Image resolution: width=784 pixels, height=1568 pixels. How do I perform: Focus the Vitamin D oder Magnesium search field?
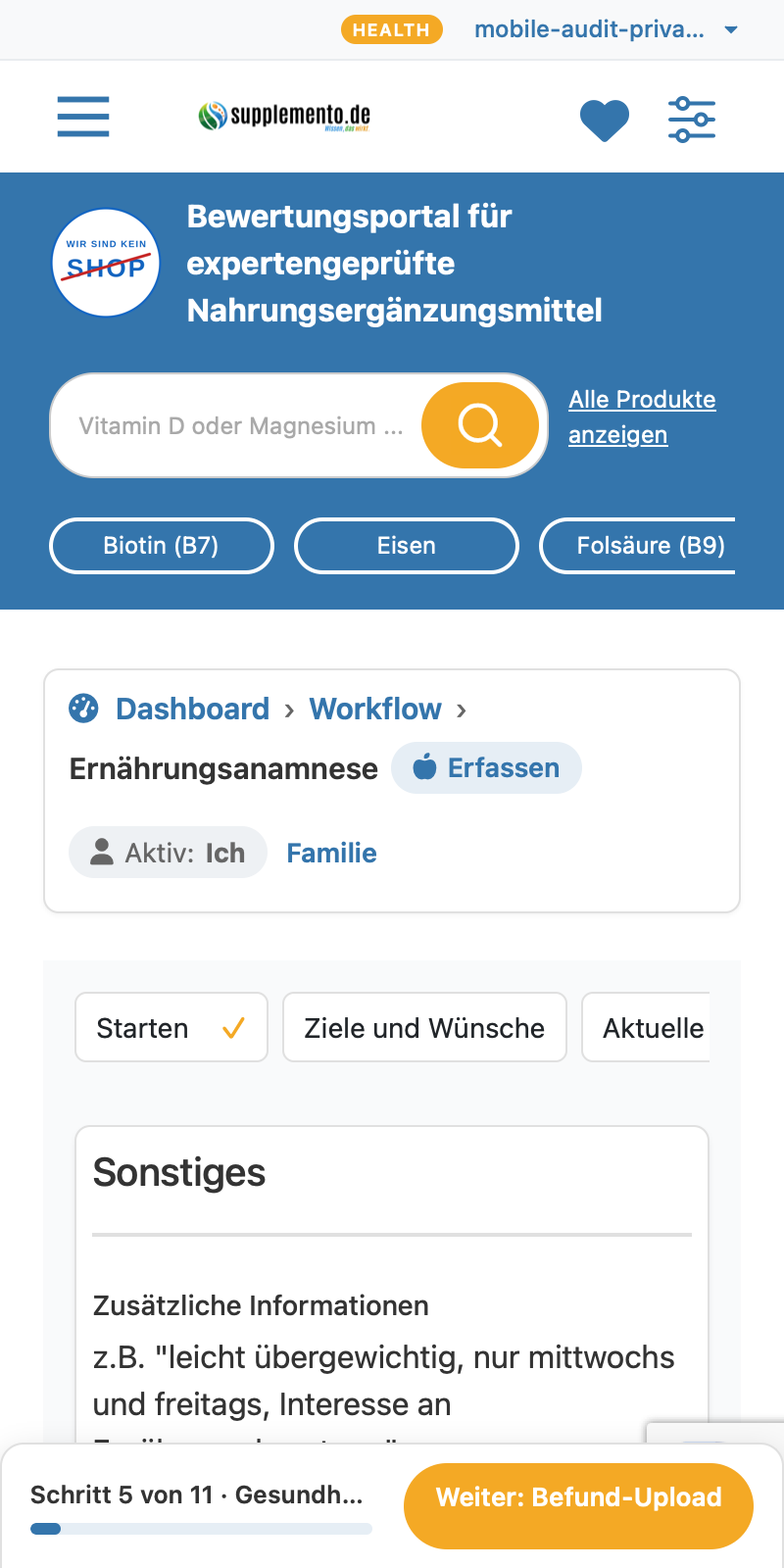tap(240, 425)
